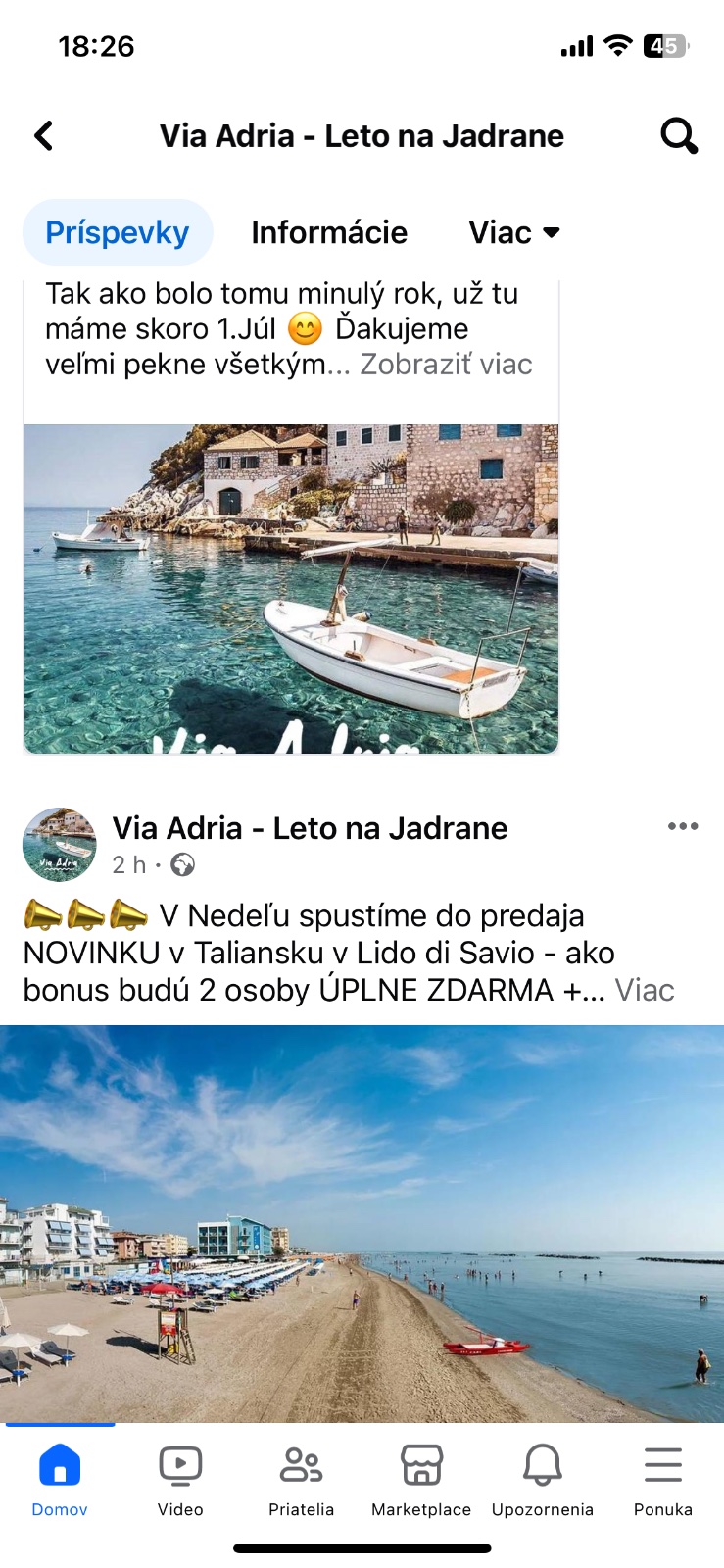Open search on the Via Adria page
The image size is (724, 1568).
[678, 136]
